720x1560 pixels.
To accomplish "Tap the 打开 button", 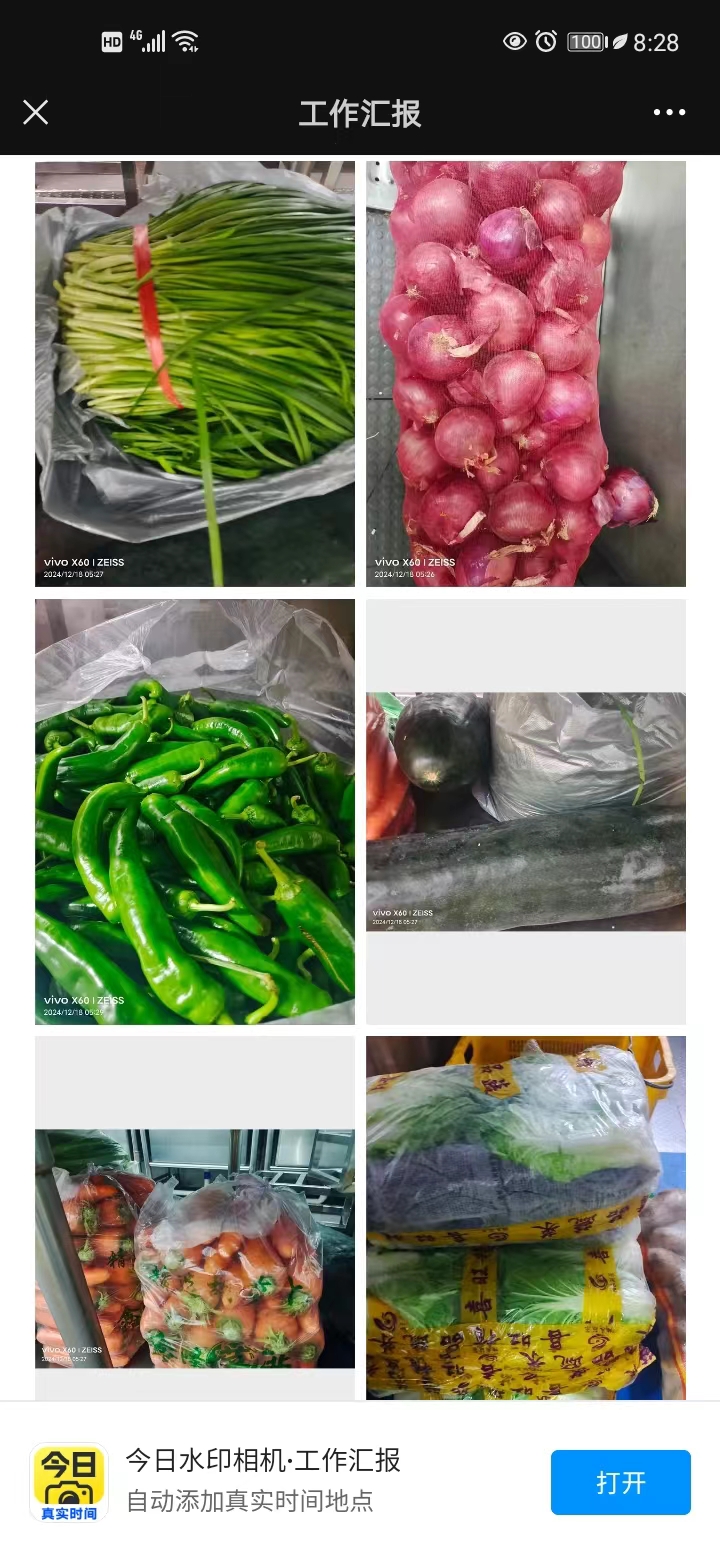I will point(620,1482).
